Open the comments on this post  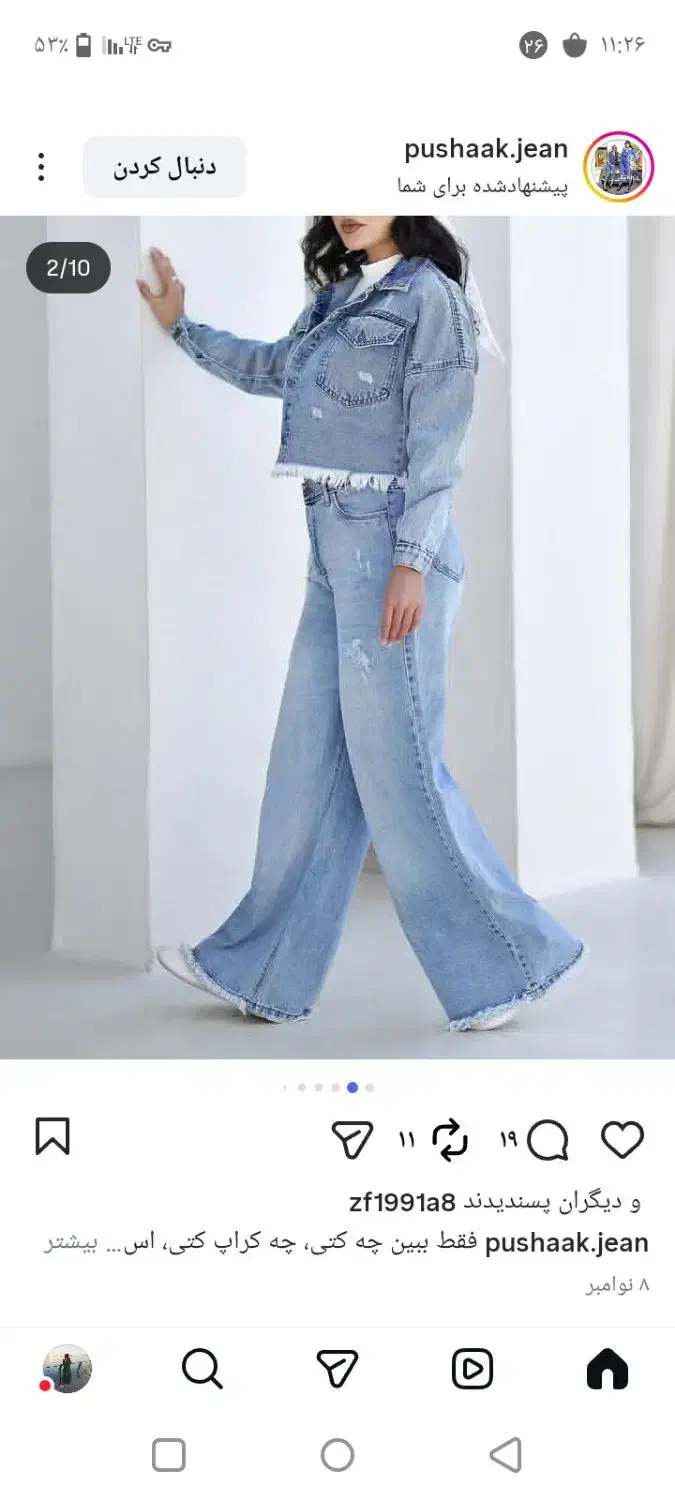tap(547, 1140)
